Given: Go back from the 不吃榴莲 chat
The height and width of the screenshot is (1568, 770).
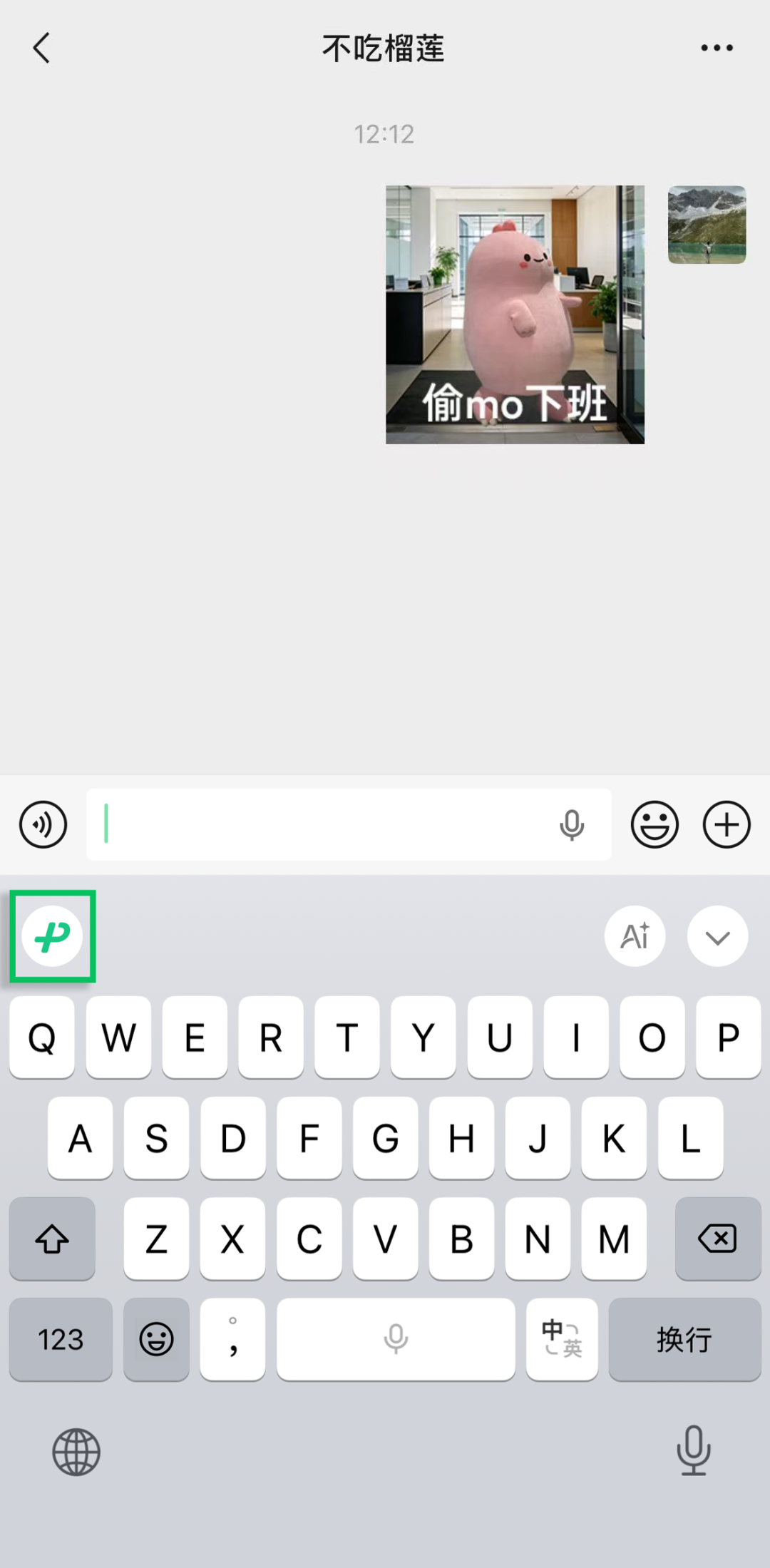Looking at the screenshot, I should [41, 48].
